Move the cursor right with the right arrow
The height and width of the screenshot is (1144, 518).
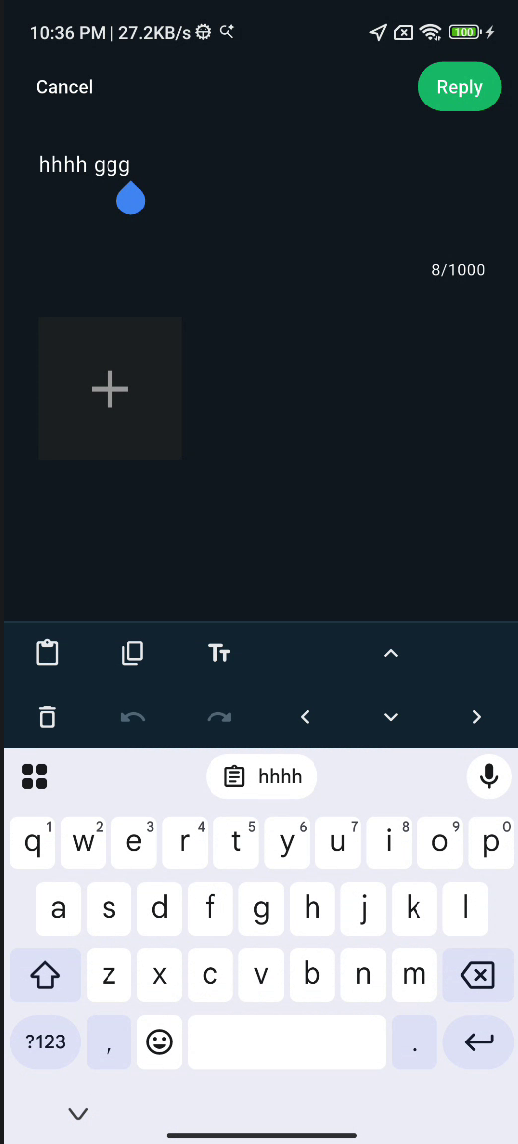coord(476,716)
